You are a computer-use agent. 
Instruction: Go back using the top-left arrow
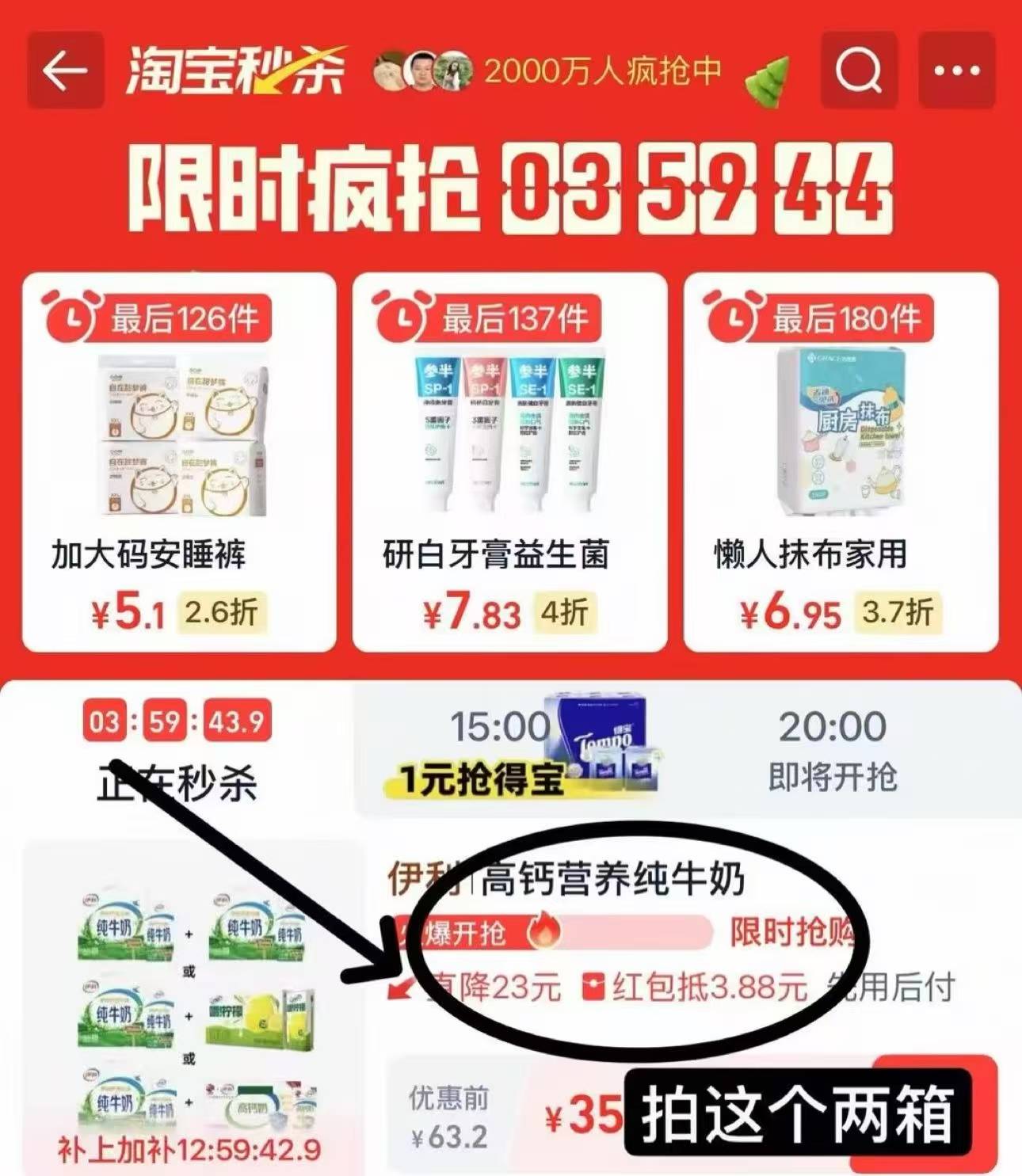tap(65, 71)
